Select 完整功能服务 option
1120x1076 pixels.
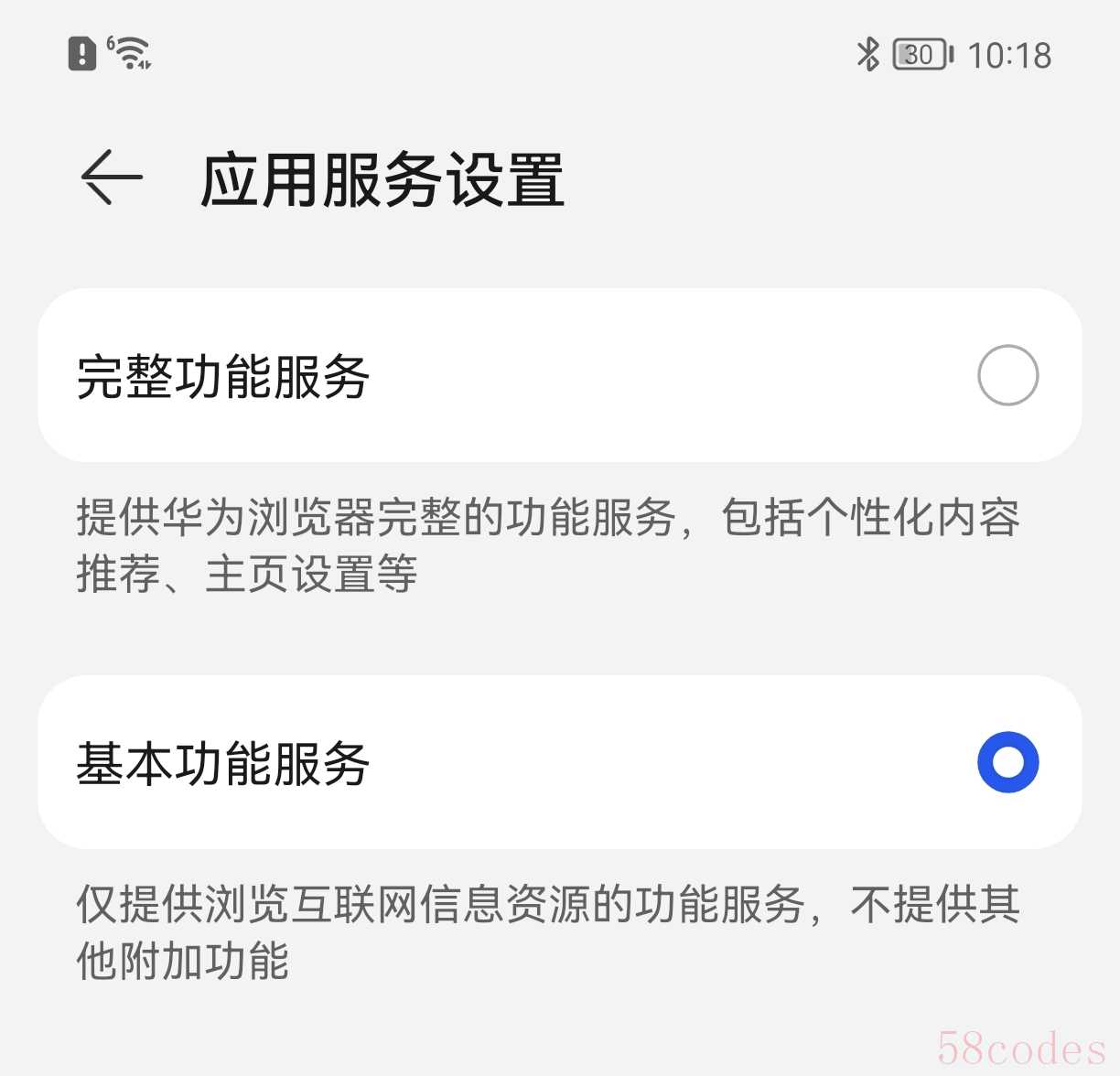coord(1007,375)
